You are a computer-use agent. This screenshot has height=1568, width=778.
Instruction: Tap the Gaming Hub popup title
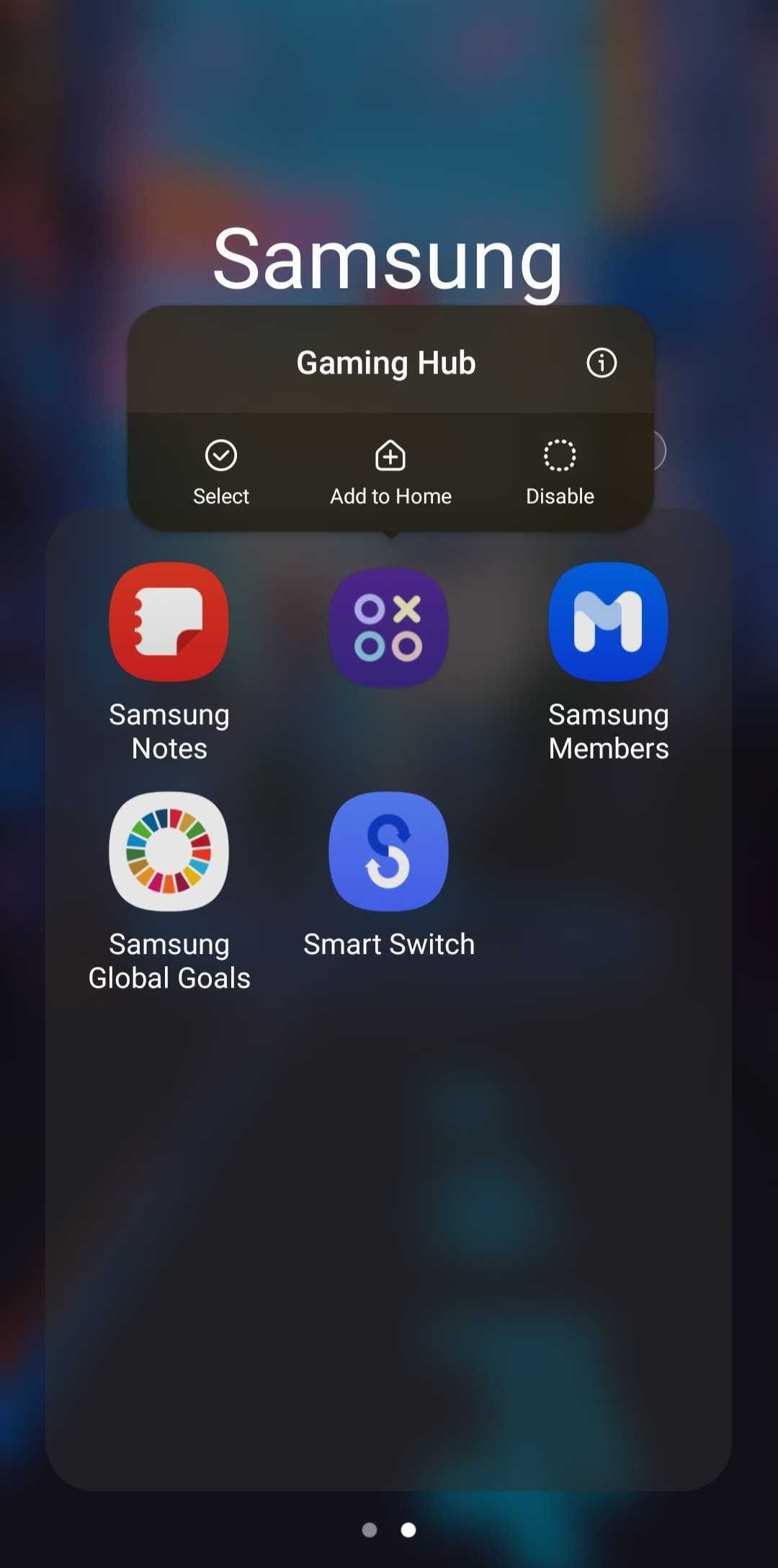click(385, 363)
